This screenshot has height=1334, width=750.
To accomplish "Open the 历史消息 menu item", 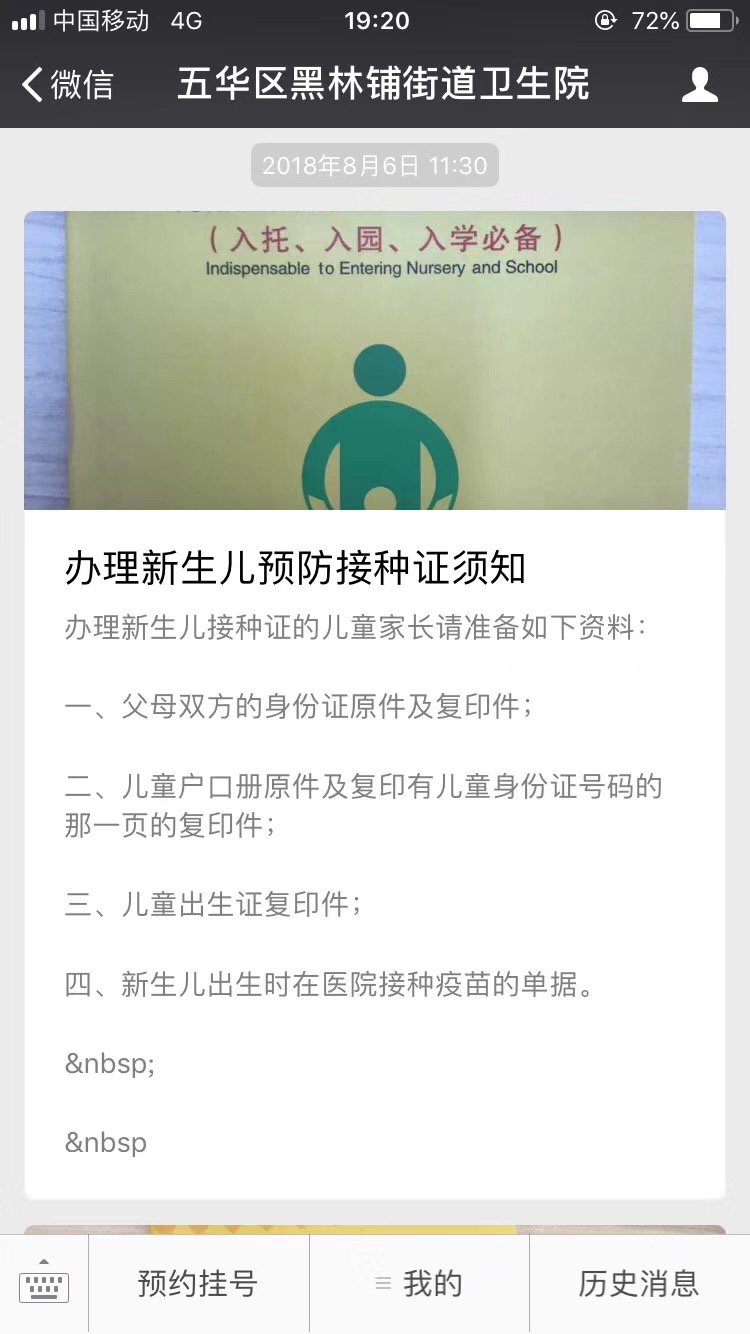I will (640, 1283).
